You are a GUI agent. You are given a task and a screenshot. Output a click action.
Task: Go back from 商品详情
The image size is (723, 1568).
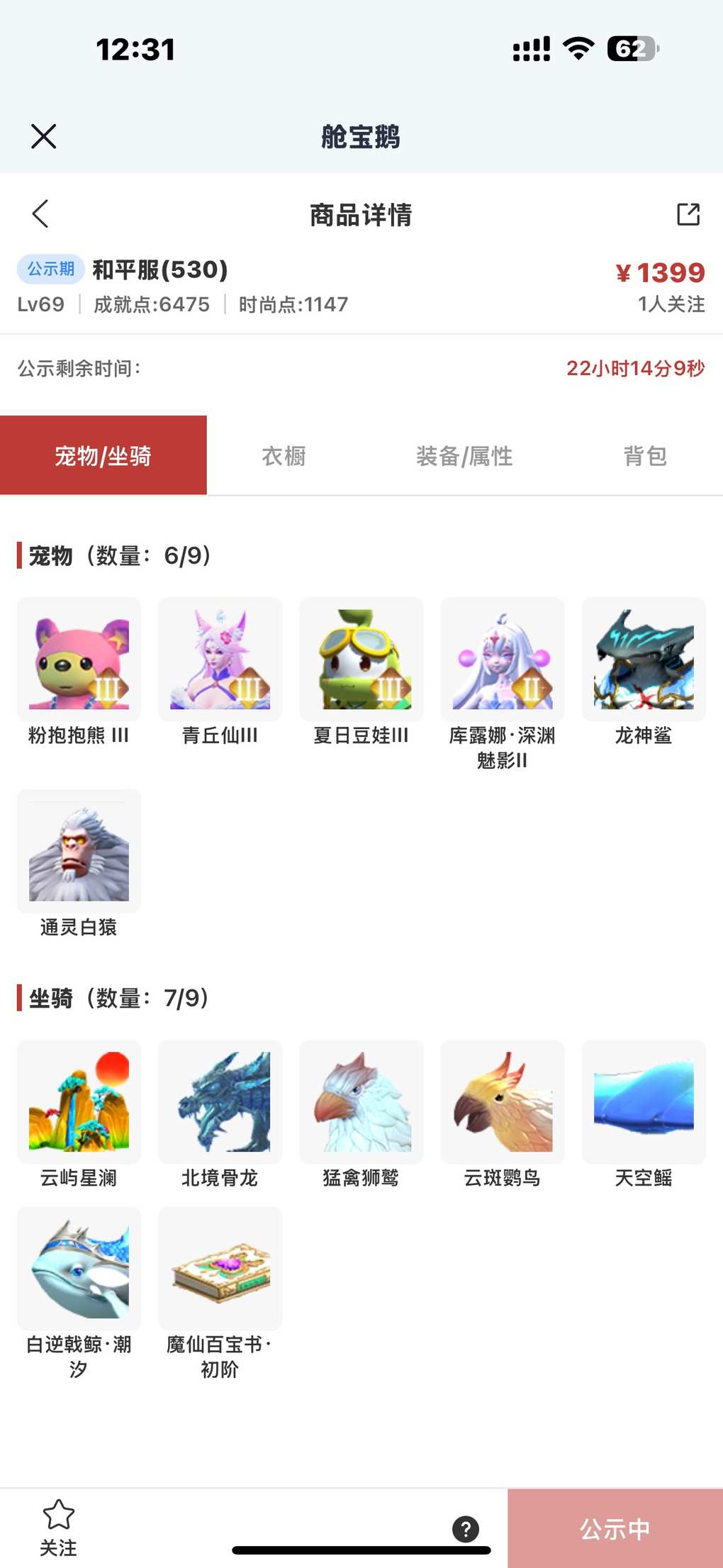tap(40, 213)
